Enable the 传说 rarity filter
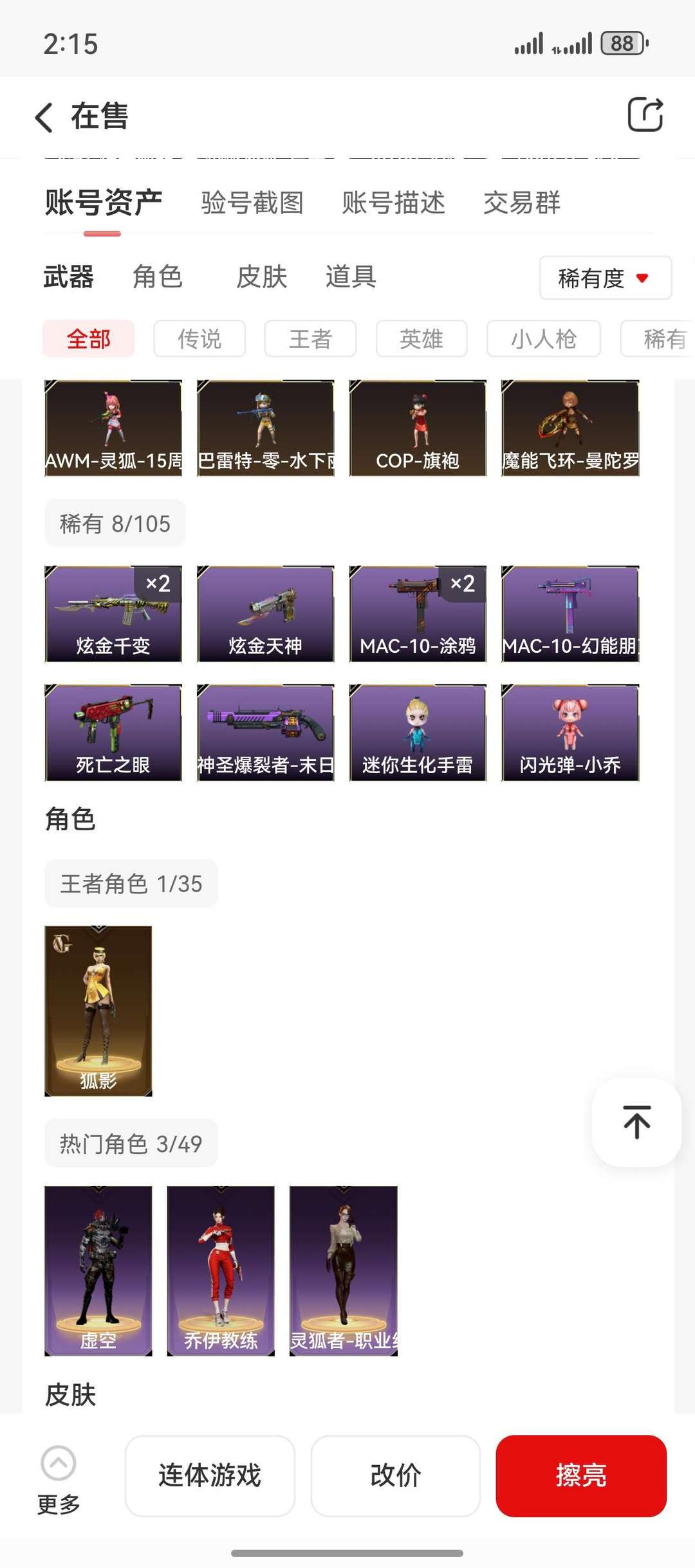Image resolution: width=695 pixels, height=1568 pixels. pos(199,339)
